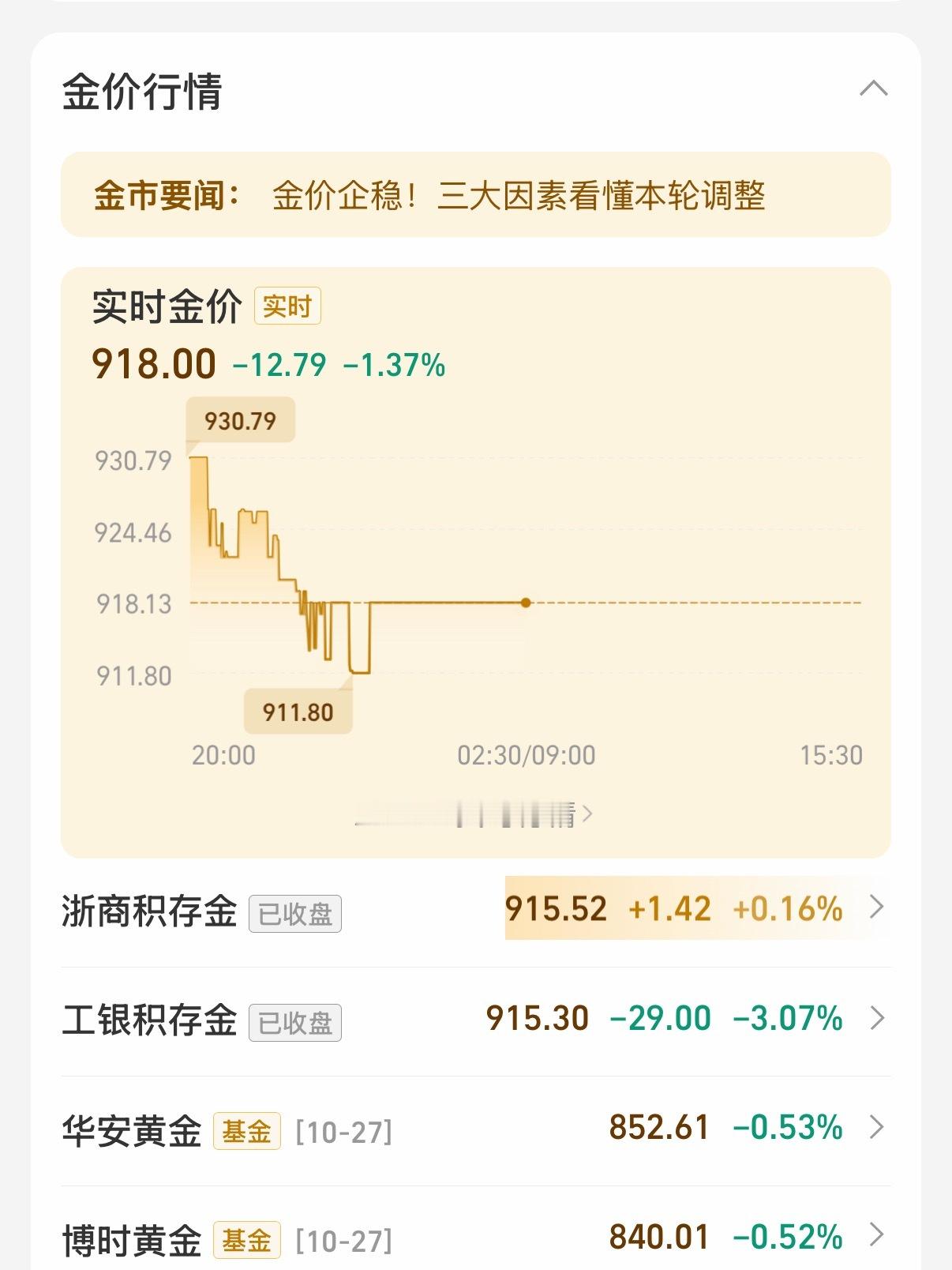Tap the blurred link below the chart
This screenshot has height=1270, width=952.
(x=475, y=813)
